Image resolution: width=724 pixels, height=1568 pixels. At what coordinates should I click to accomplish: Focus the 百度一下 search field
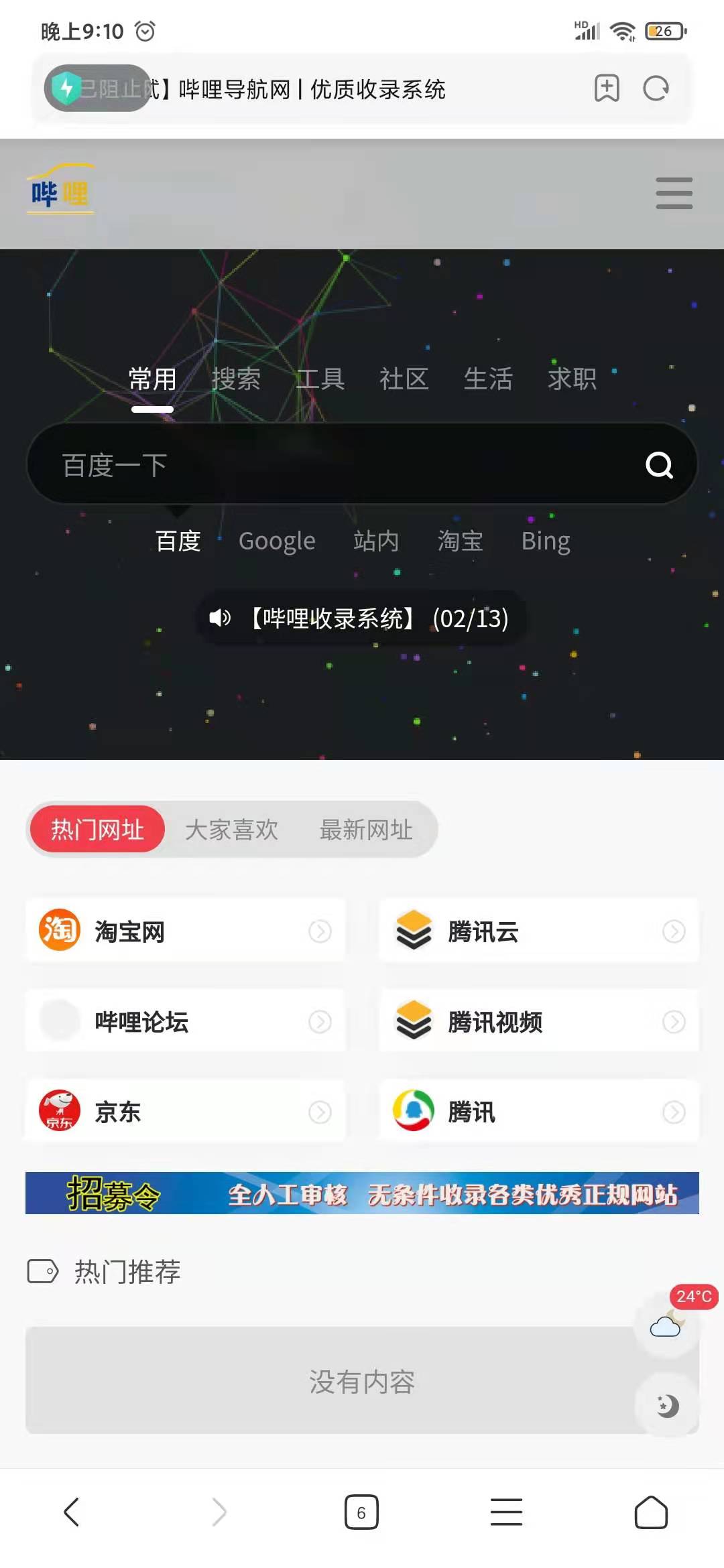coord(335,465)
